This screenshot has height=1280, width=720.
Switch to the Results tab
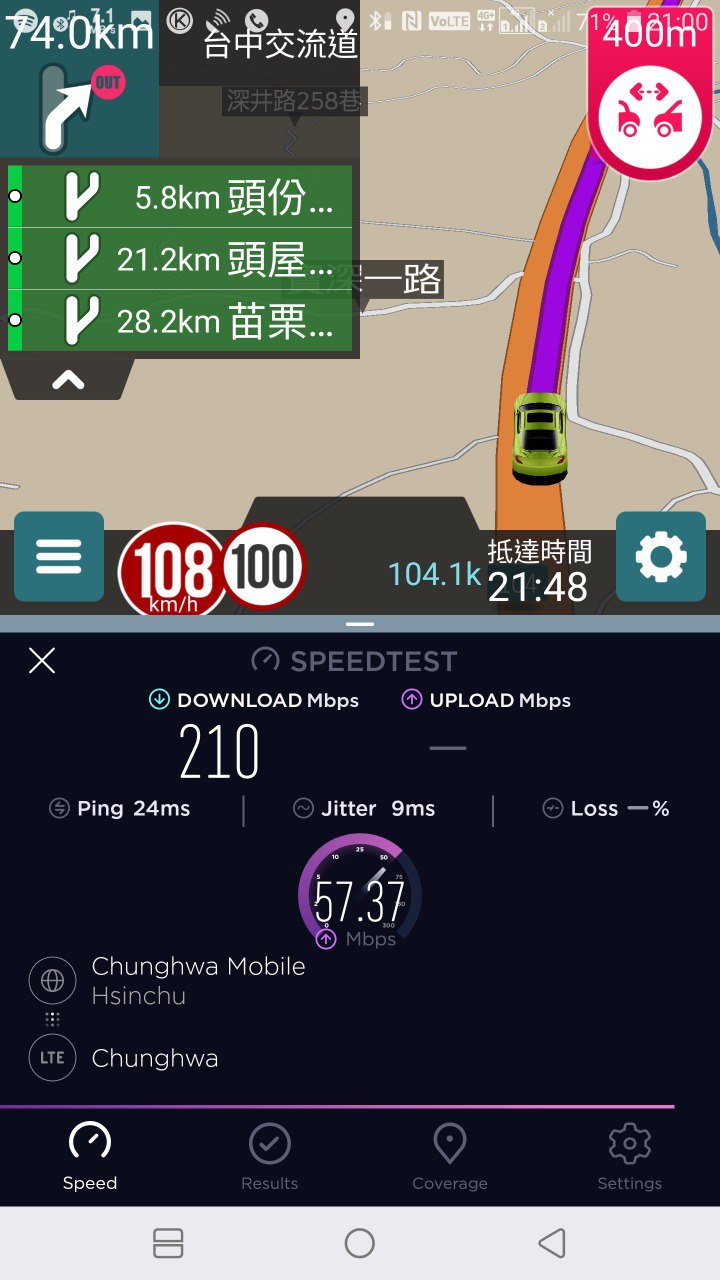269,1157
